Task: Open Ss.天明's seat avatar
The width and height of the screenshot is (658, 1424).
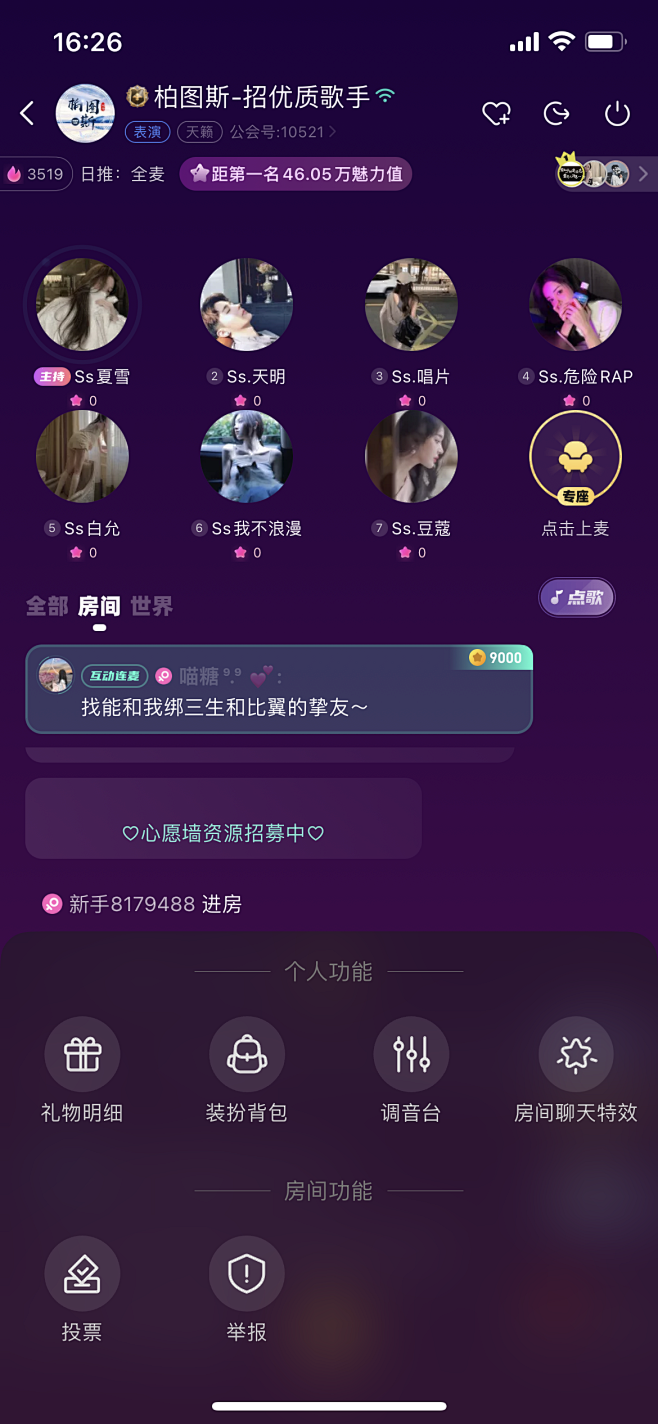Action: click(x=246, y=305)
